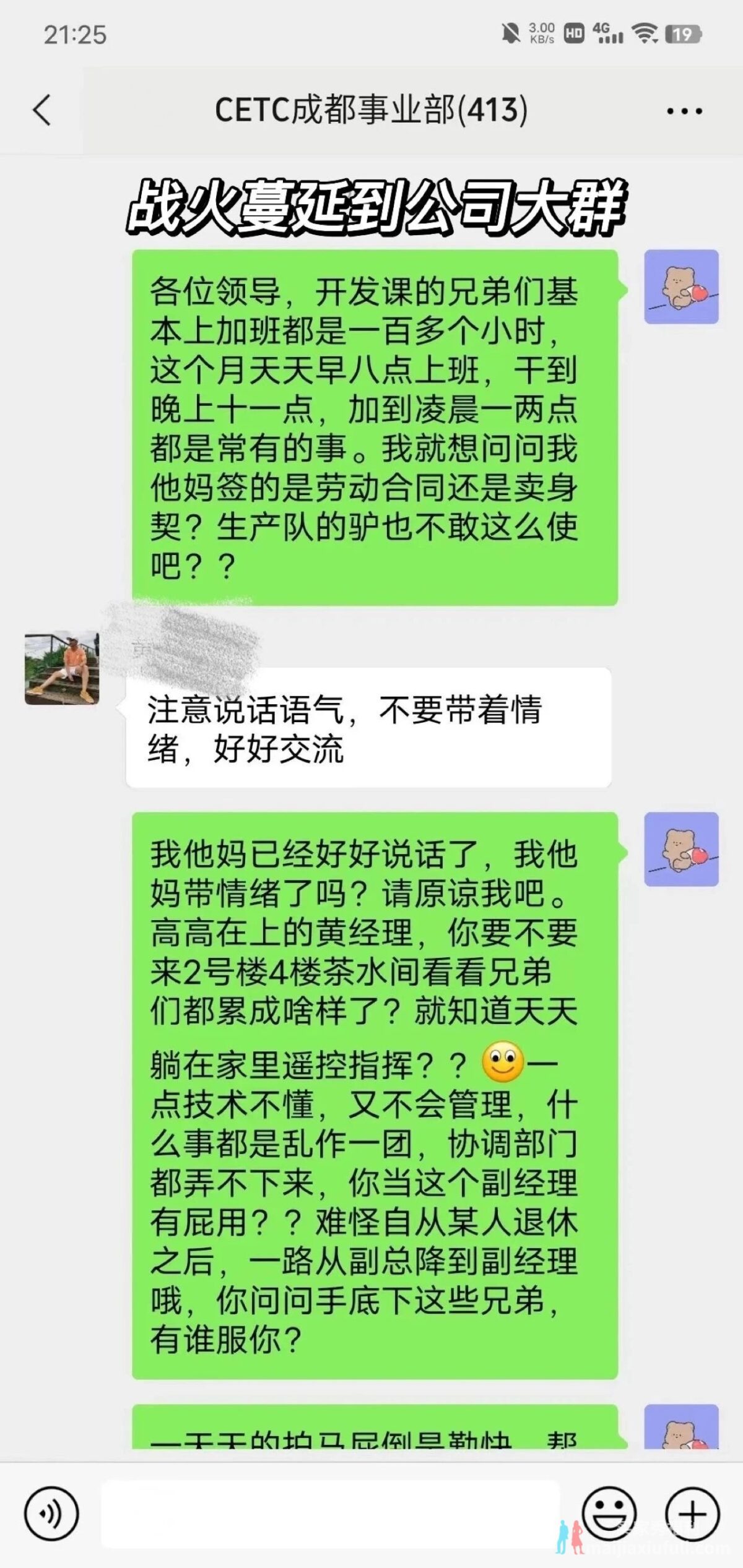Image resolution: width=743 pixels, height=1568 pixels.
Task: Tap bear avatar beside the 各位领导 message
Action: (681, 287)
